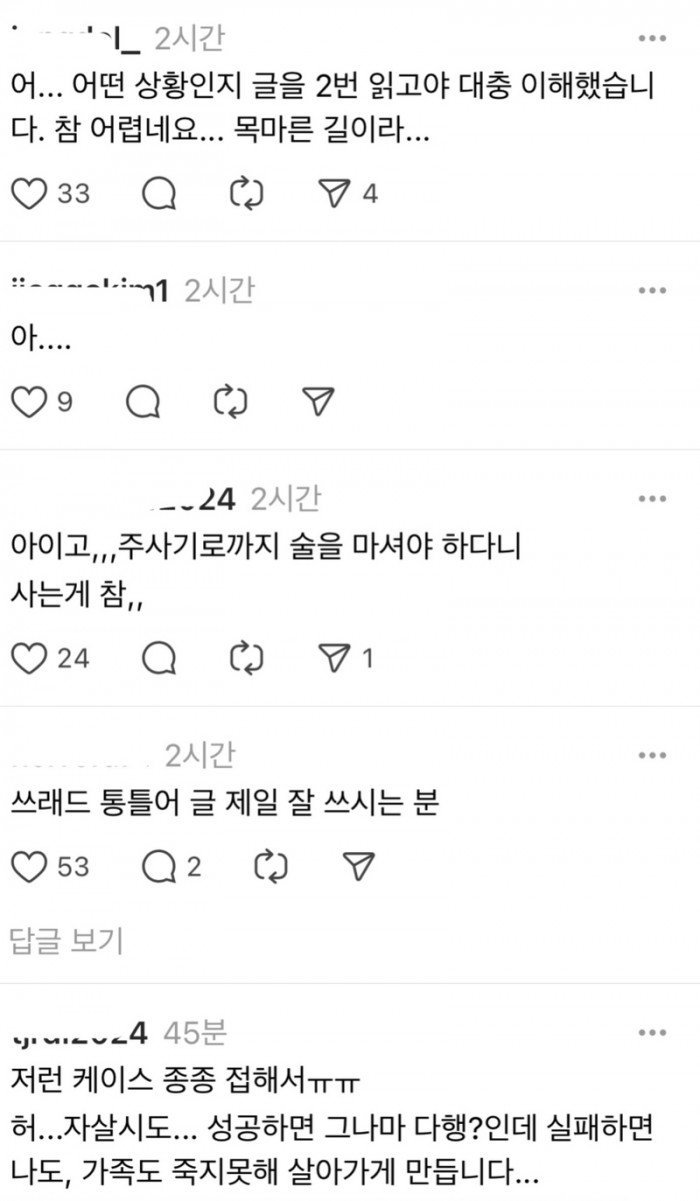This screenshot has height=1201, width=700.
Task: Tap 답글 보기 to view replies
Action: coord(65,941)
